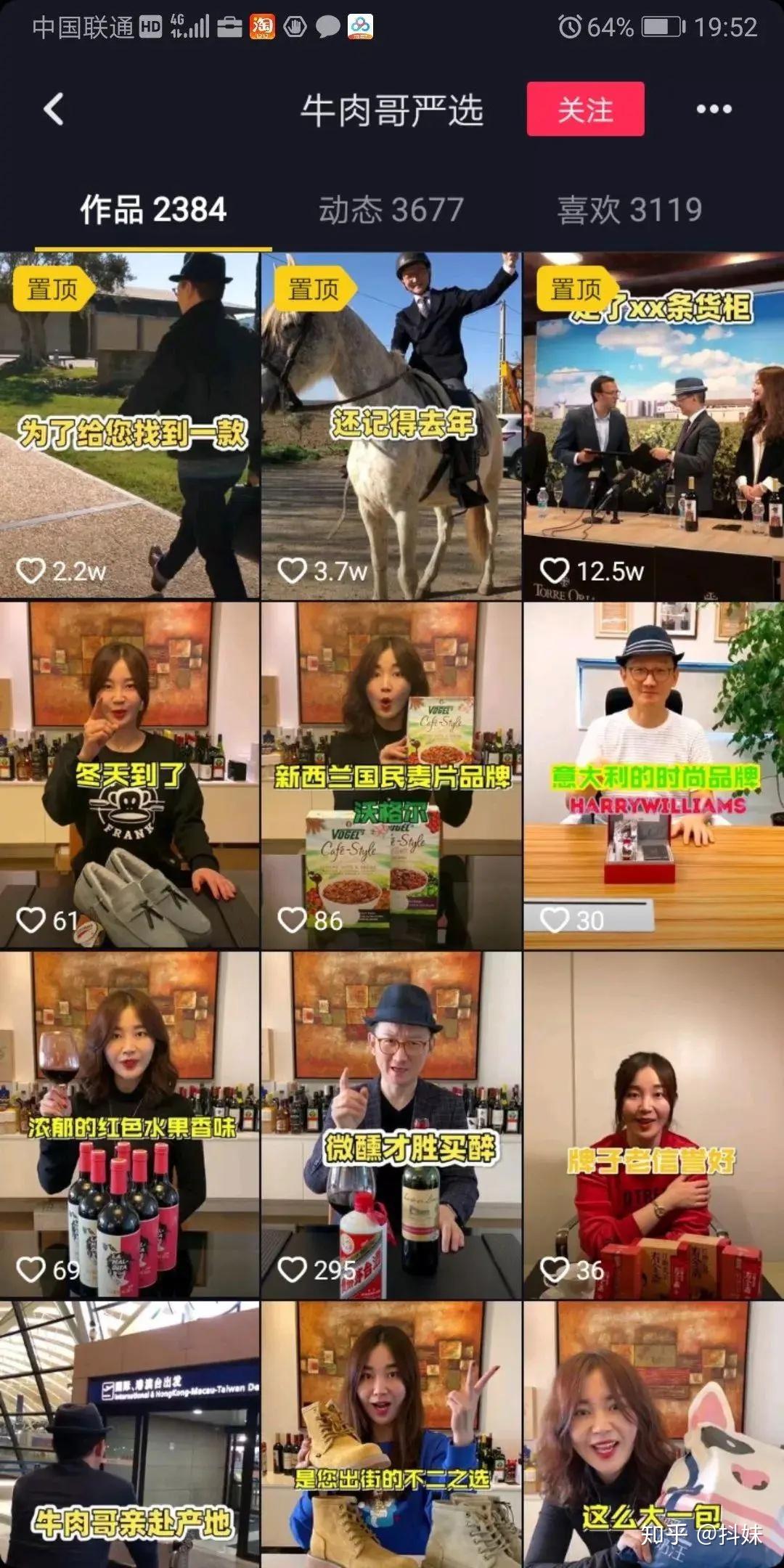784x1568 pixels.
Task: Open the three-dot overflow menu
Action: (714, 110)
